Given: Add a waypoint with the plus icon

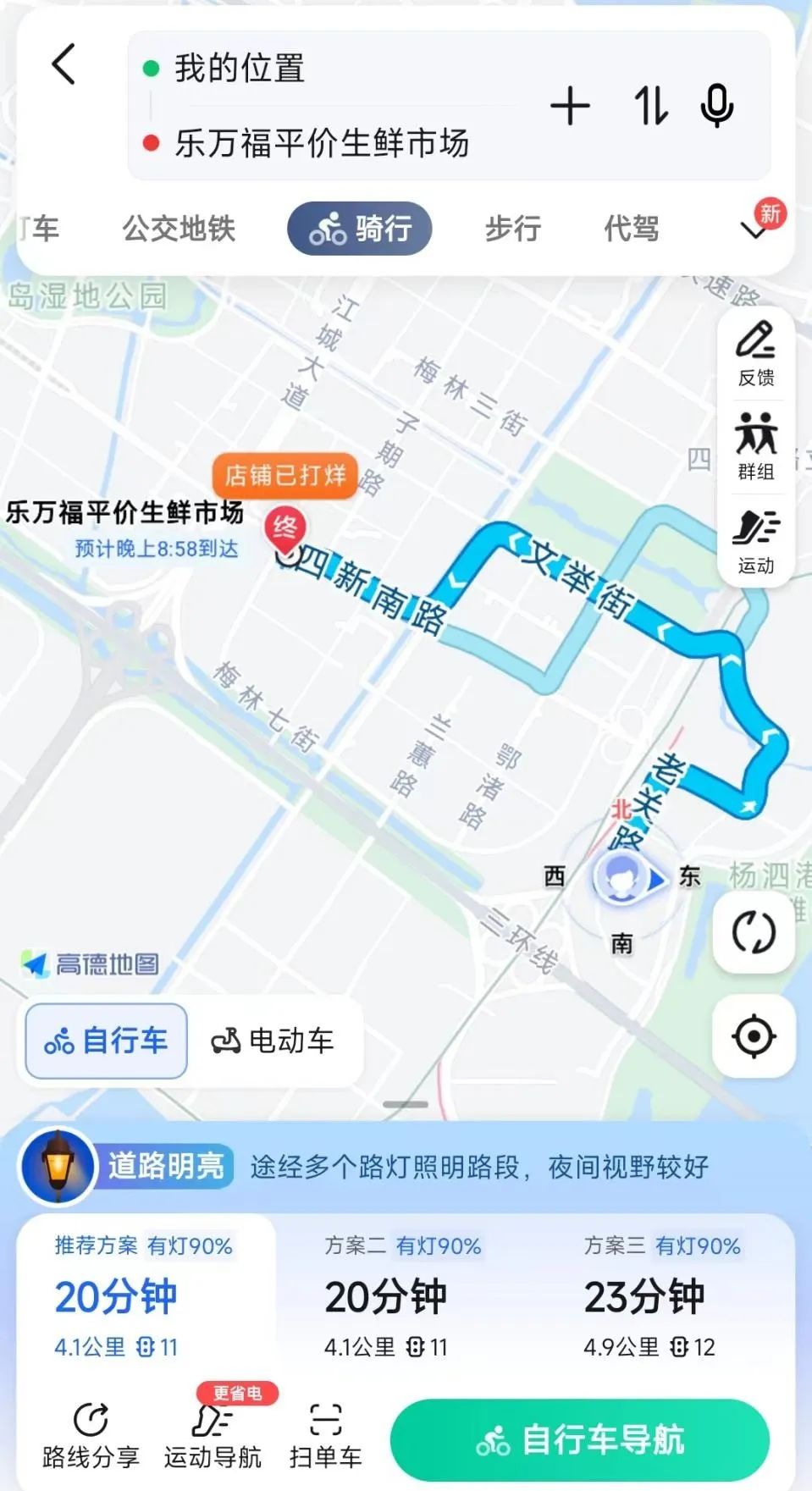Looking at the screenshot, I should pos(570,107).
